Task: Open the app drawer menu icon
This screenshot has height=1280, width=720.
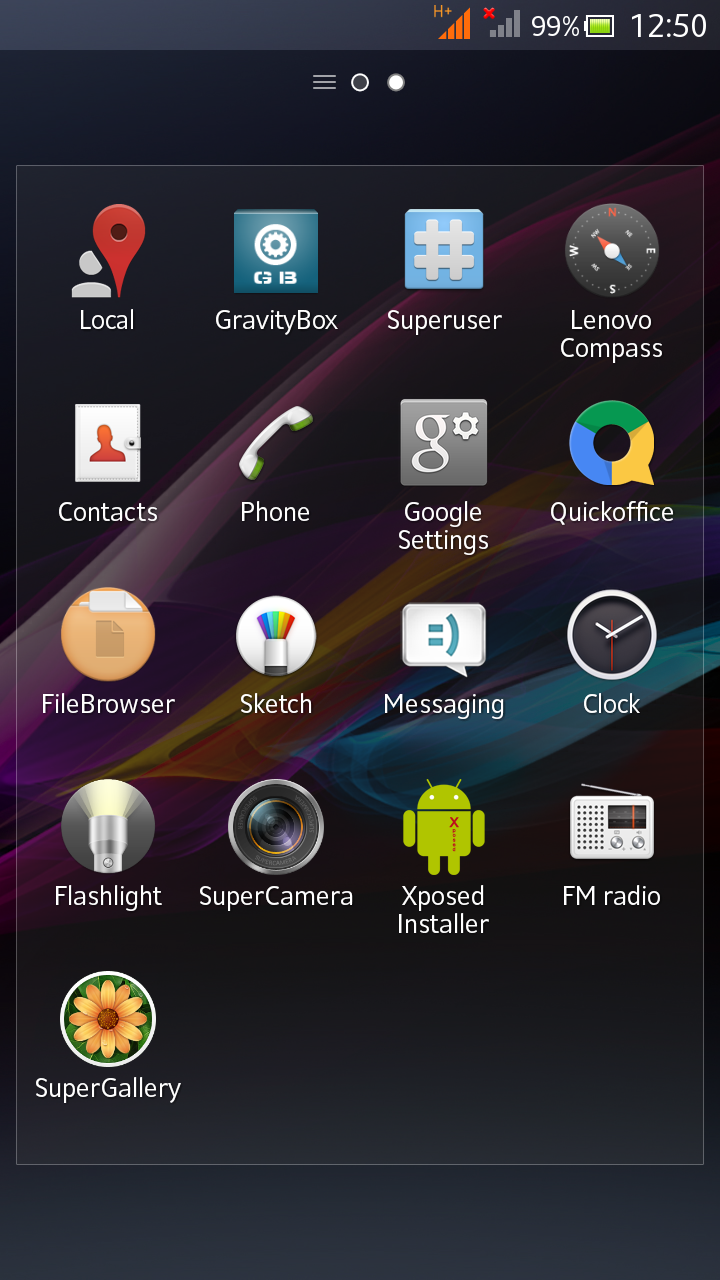Action: tap(324, 82)
